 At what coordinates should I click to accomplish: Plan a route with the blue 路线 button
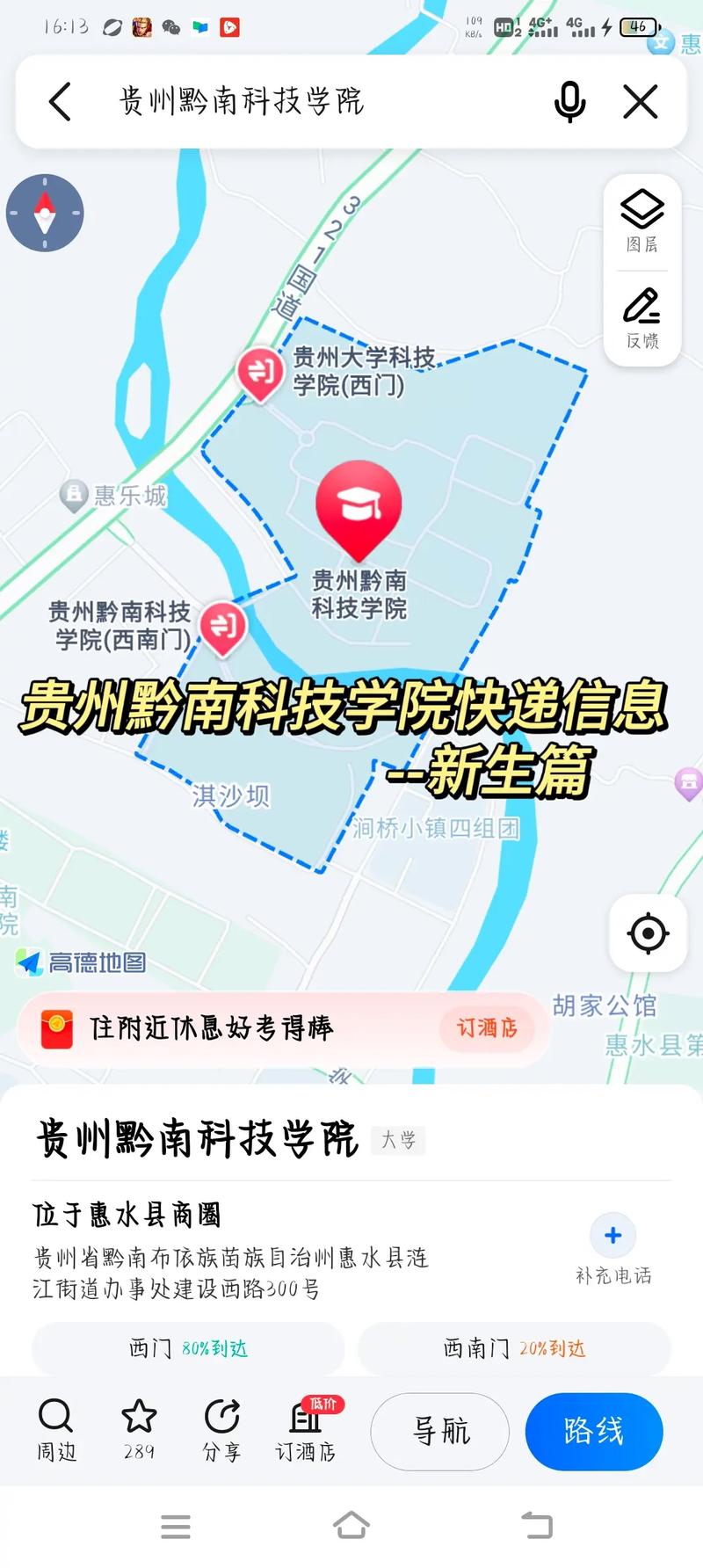click(x=594, y=1432)
